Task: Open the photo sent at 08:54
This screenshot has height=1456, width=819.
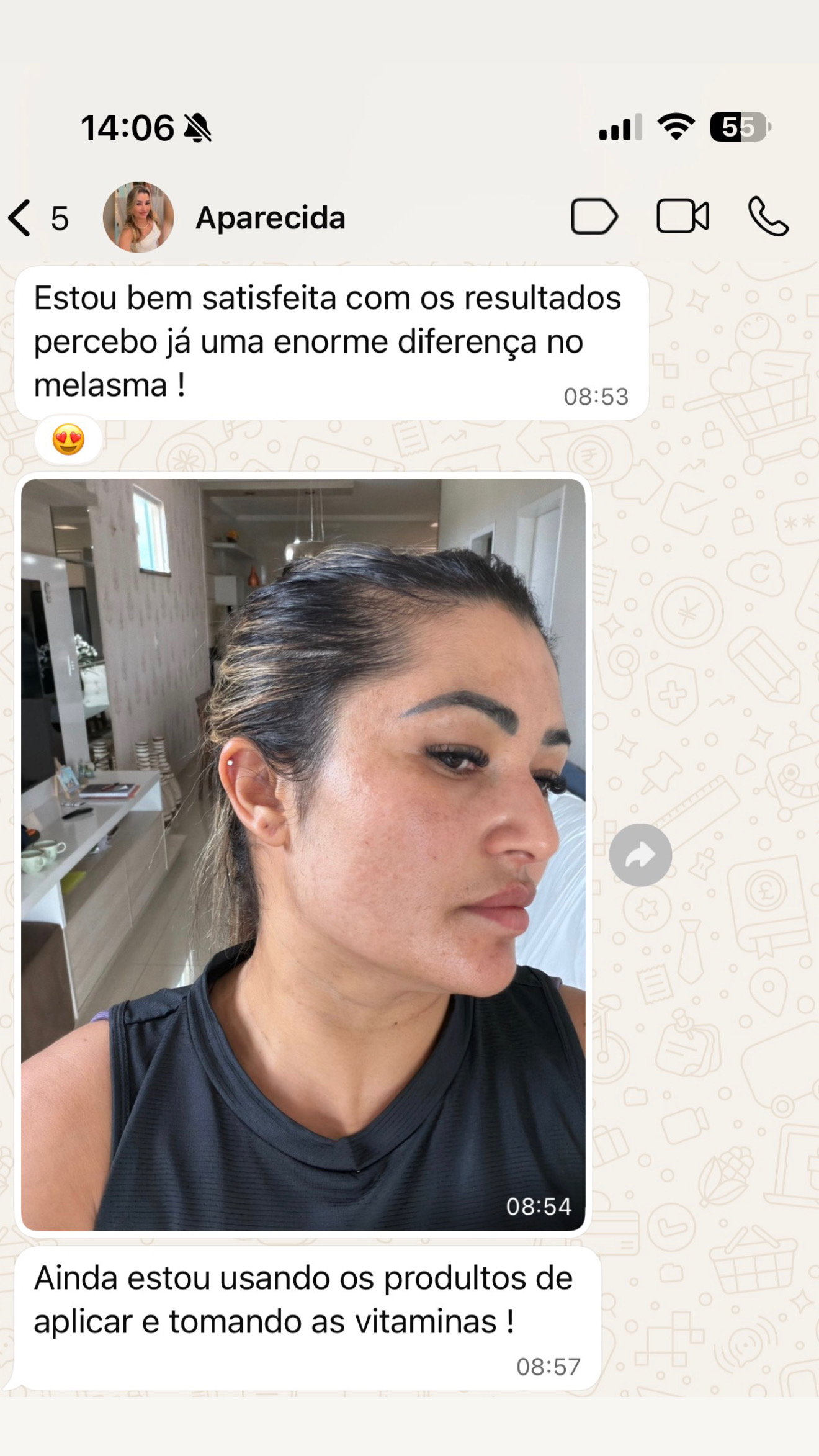Action: [x=303, y=854]
